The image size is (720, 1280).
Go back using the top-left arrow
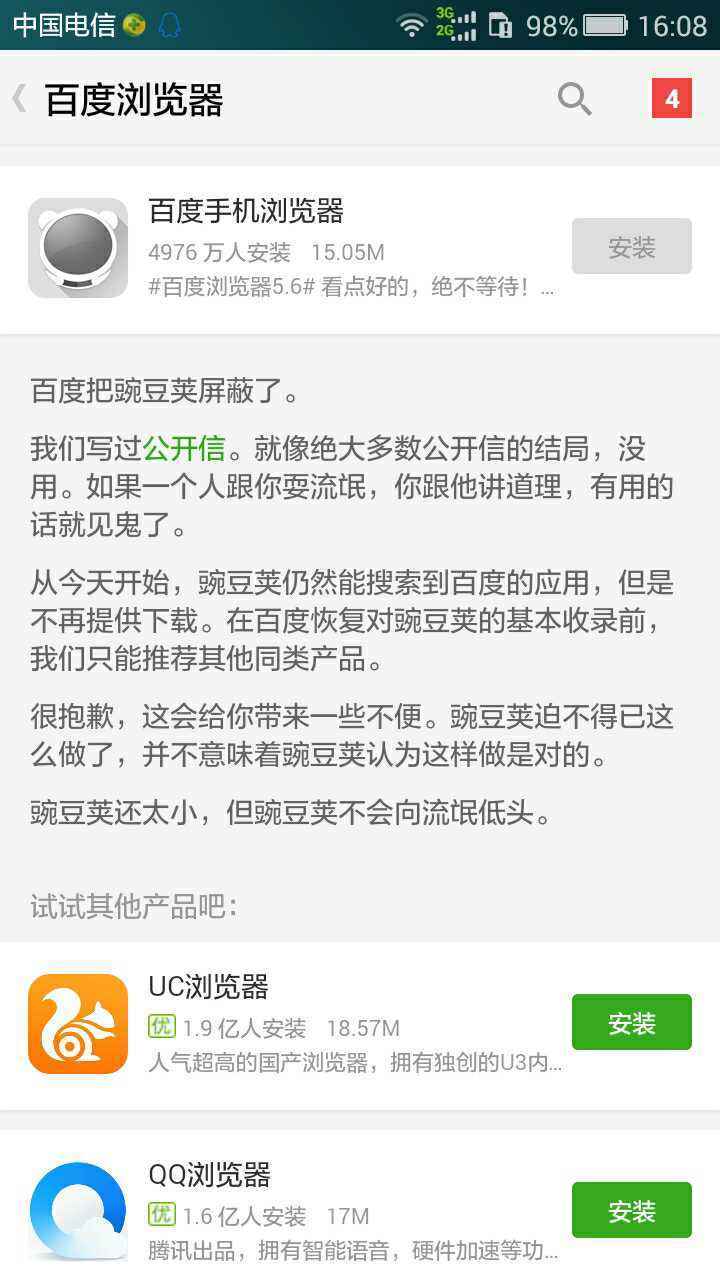tap(20, 99)
